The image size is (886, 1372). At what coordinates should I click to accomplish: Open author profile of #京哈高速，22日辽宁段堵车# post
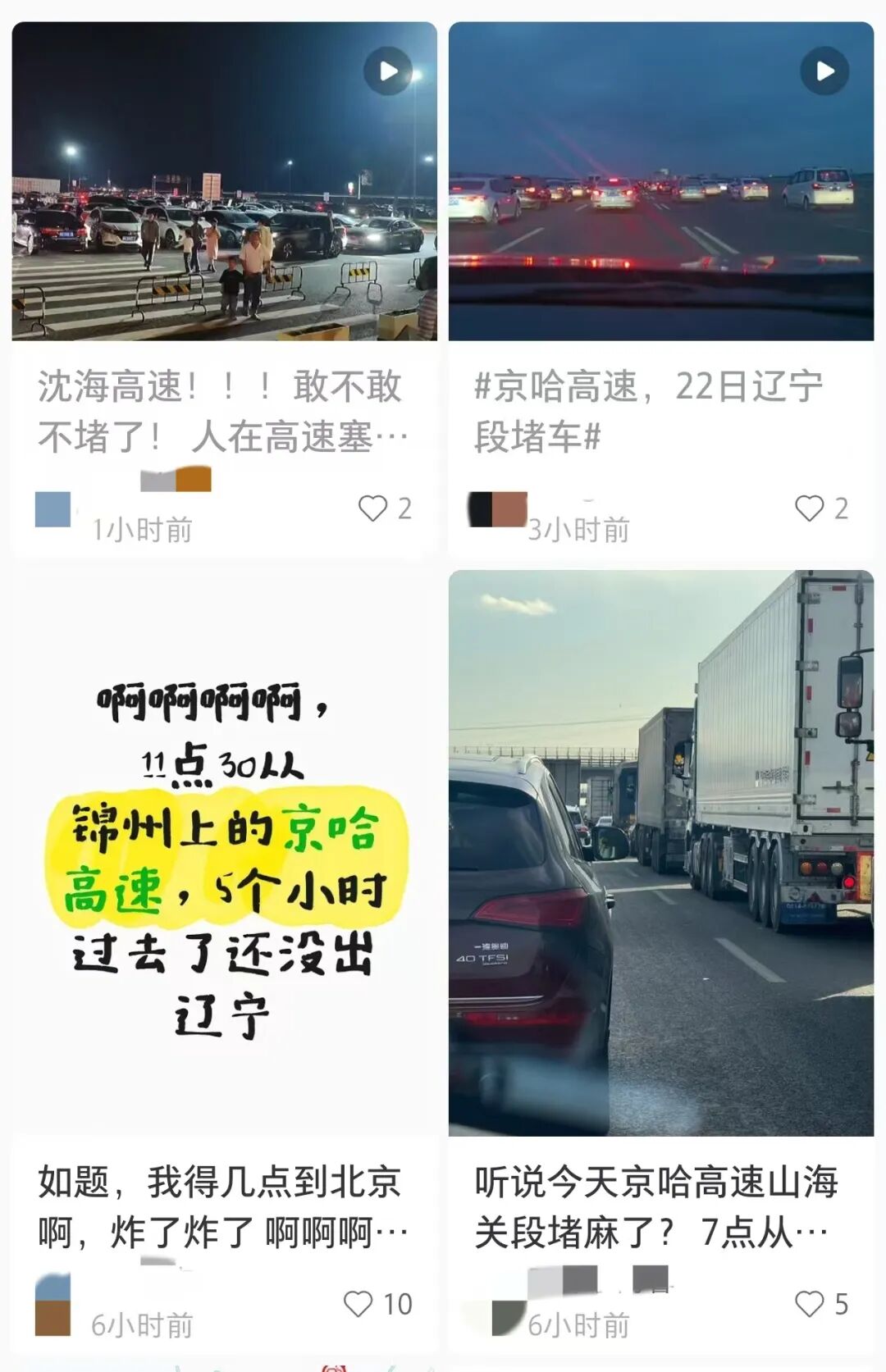click(497, 509)
